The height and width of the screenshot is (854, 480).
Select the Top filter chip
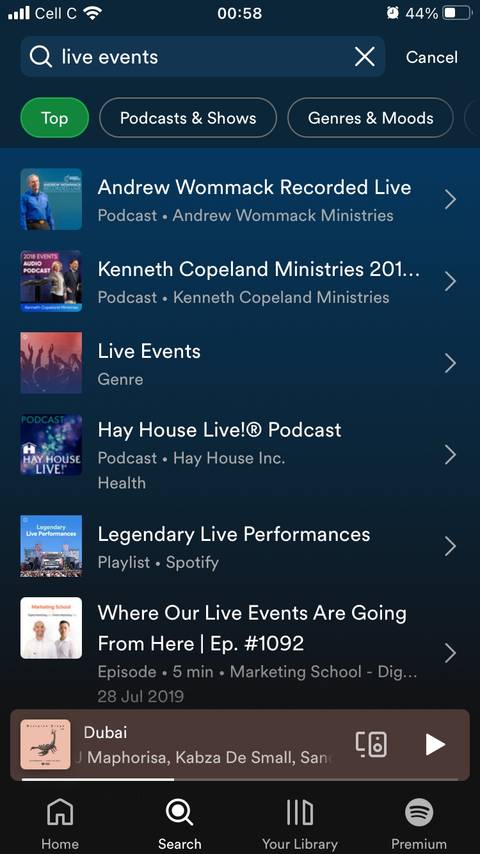(x=54, y=118)
